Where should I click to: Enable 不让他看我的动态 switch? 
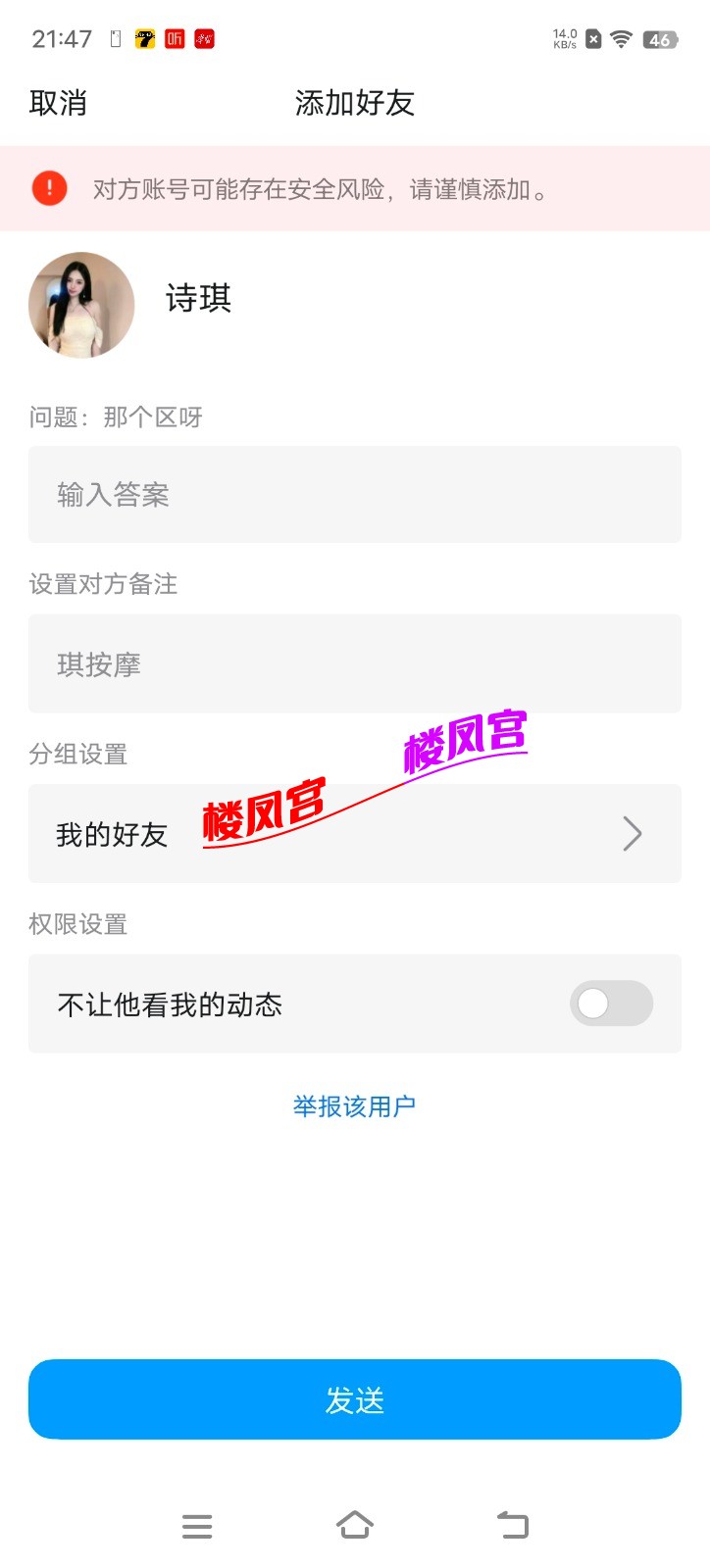tap(610, 1004)
